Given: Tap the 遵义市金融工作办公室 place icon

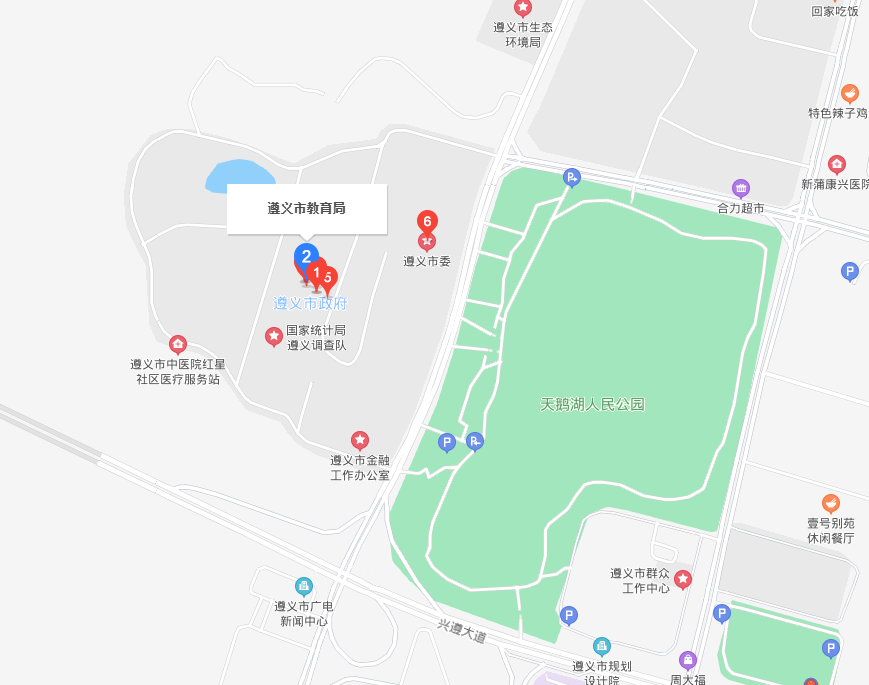Looking at the screenshot, I should pos(360,440).
